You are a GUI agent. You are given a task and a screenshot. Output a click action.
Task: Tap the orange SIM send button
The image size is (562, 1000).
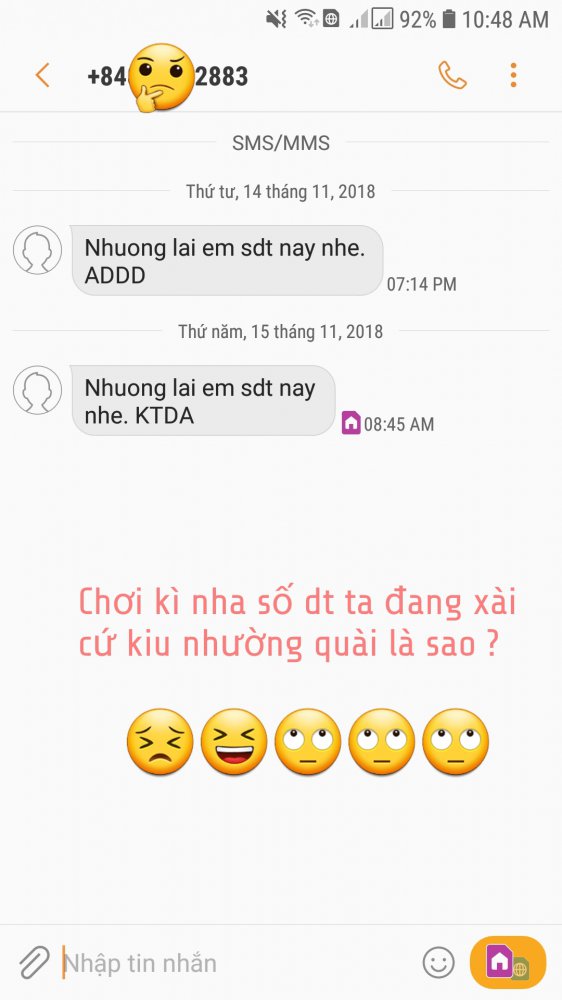(x=508, y=962)
